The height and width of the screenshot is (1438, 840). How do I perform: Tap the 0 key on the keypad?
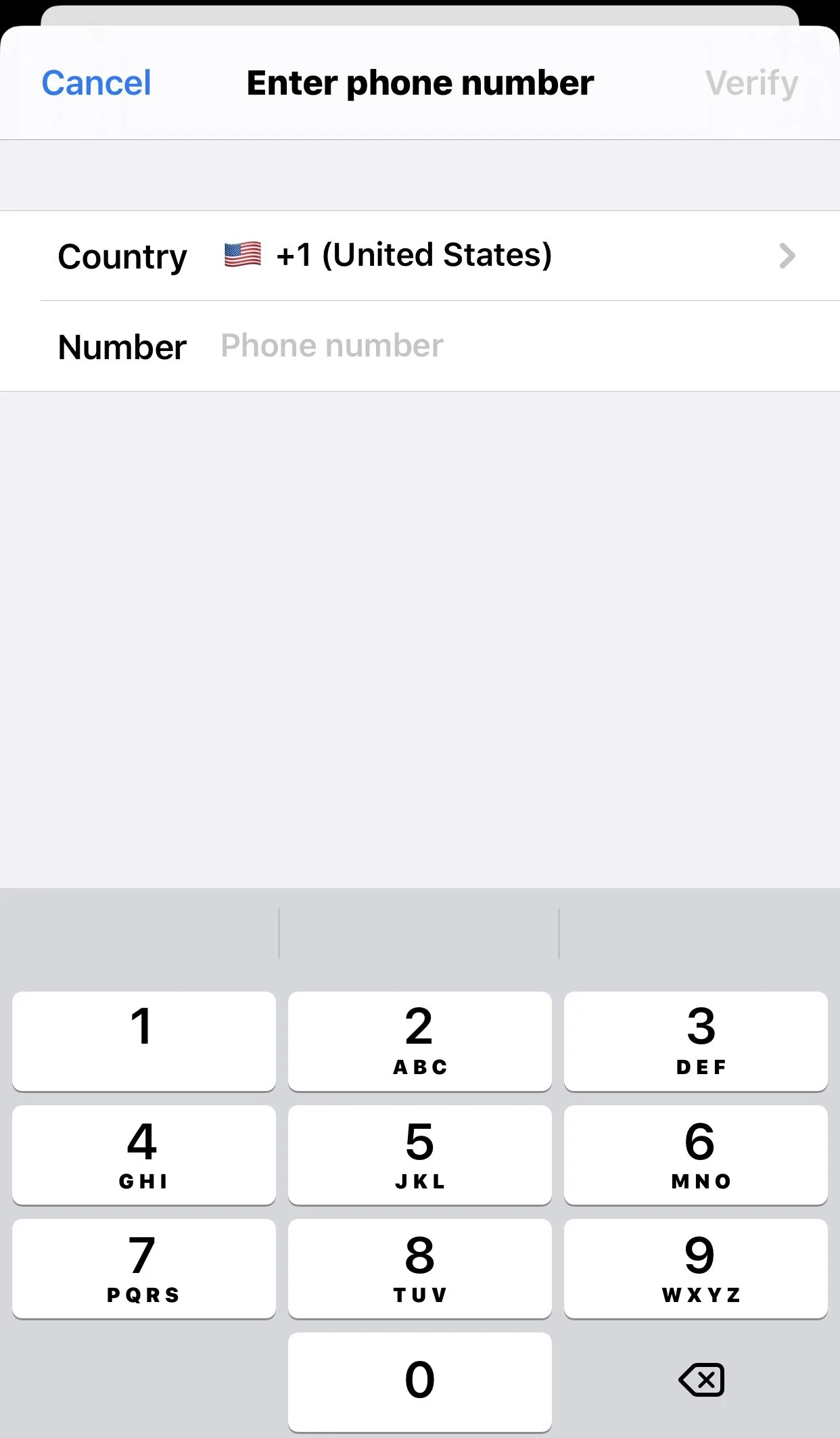click(x=420, y=1382)
